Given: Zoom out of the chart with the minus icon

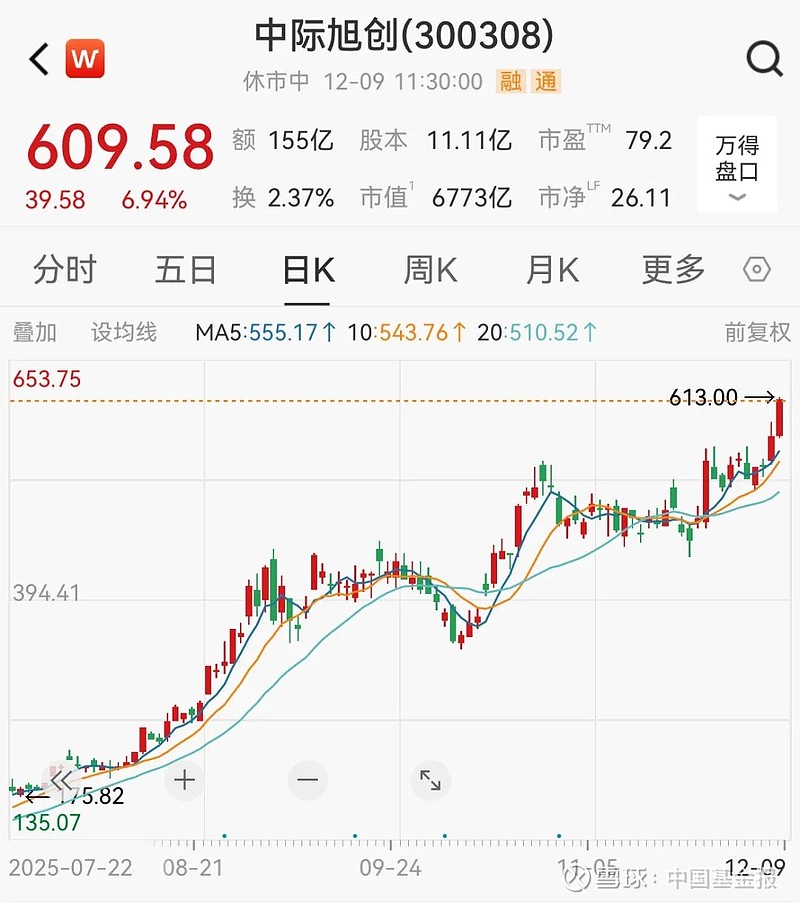Looking at the screenshot, I should coord(307,780).
